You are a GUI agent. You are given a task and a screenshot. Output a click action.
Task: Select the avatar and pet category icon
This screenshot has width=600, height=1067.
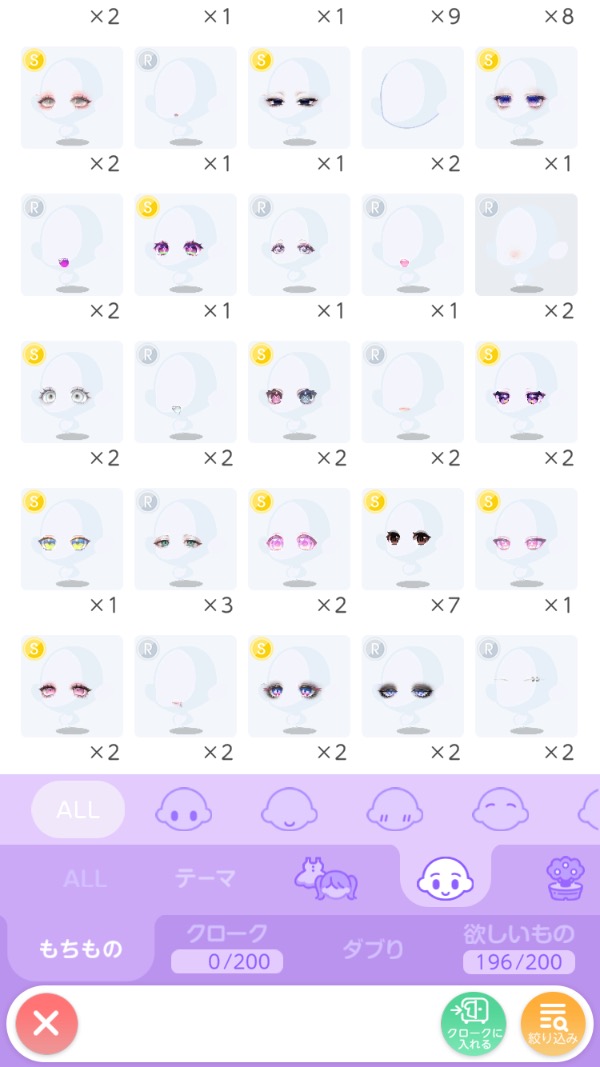pos(326,879)
